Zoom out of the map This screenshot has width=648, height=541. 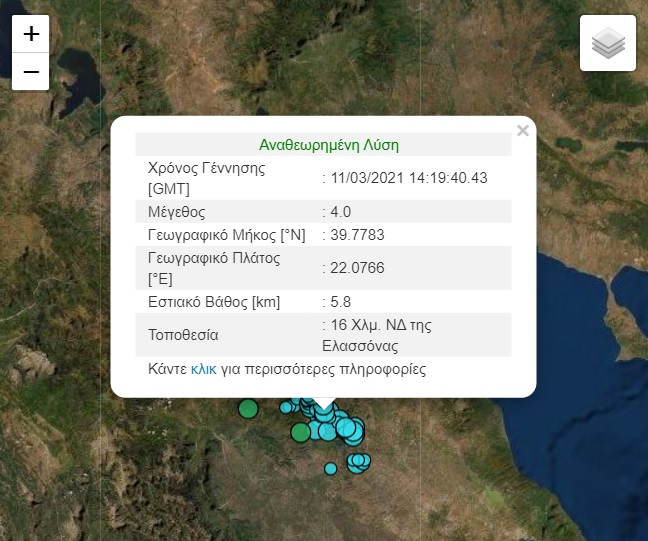[31, 72]
